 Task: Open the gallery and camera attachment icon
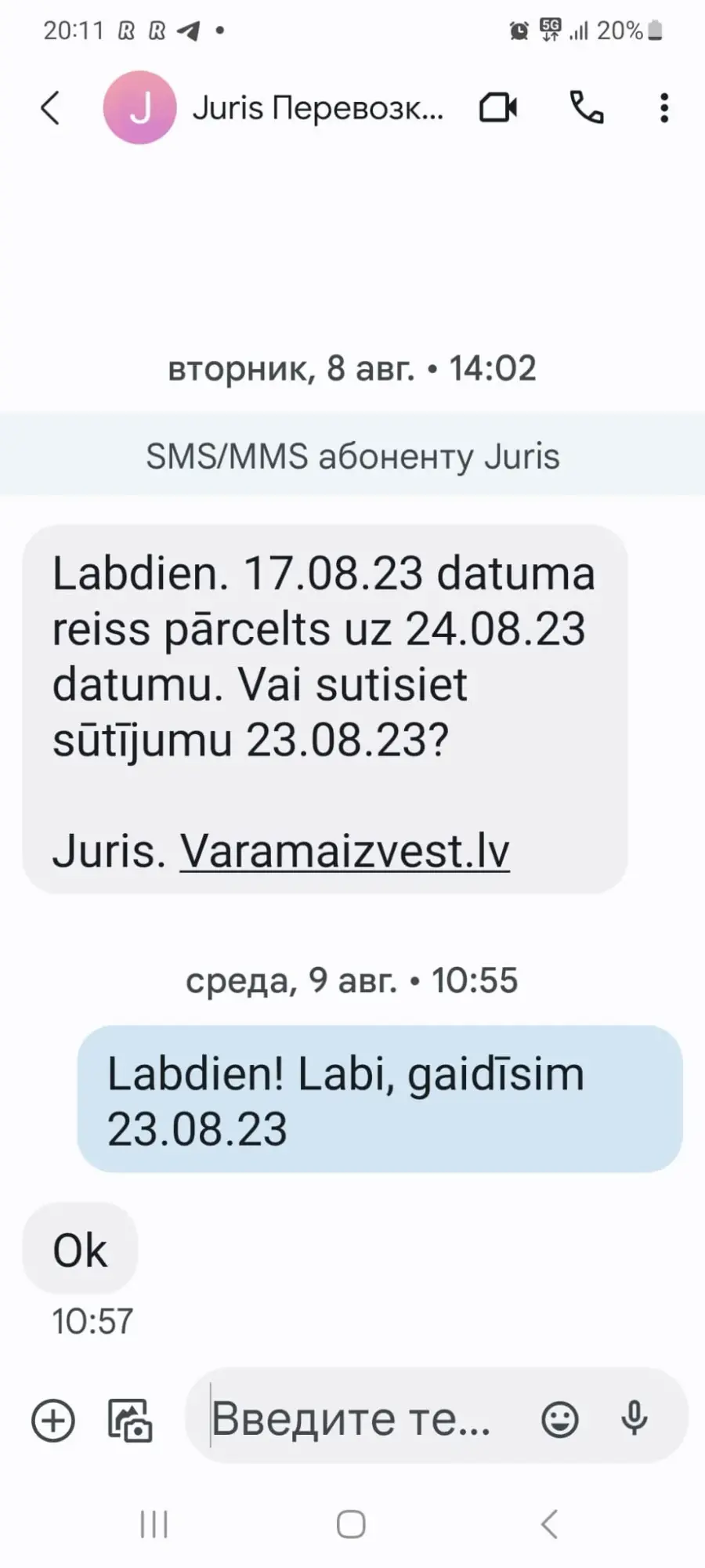tap(130, 1420)
